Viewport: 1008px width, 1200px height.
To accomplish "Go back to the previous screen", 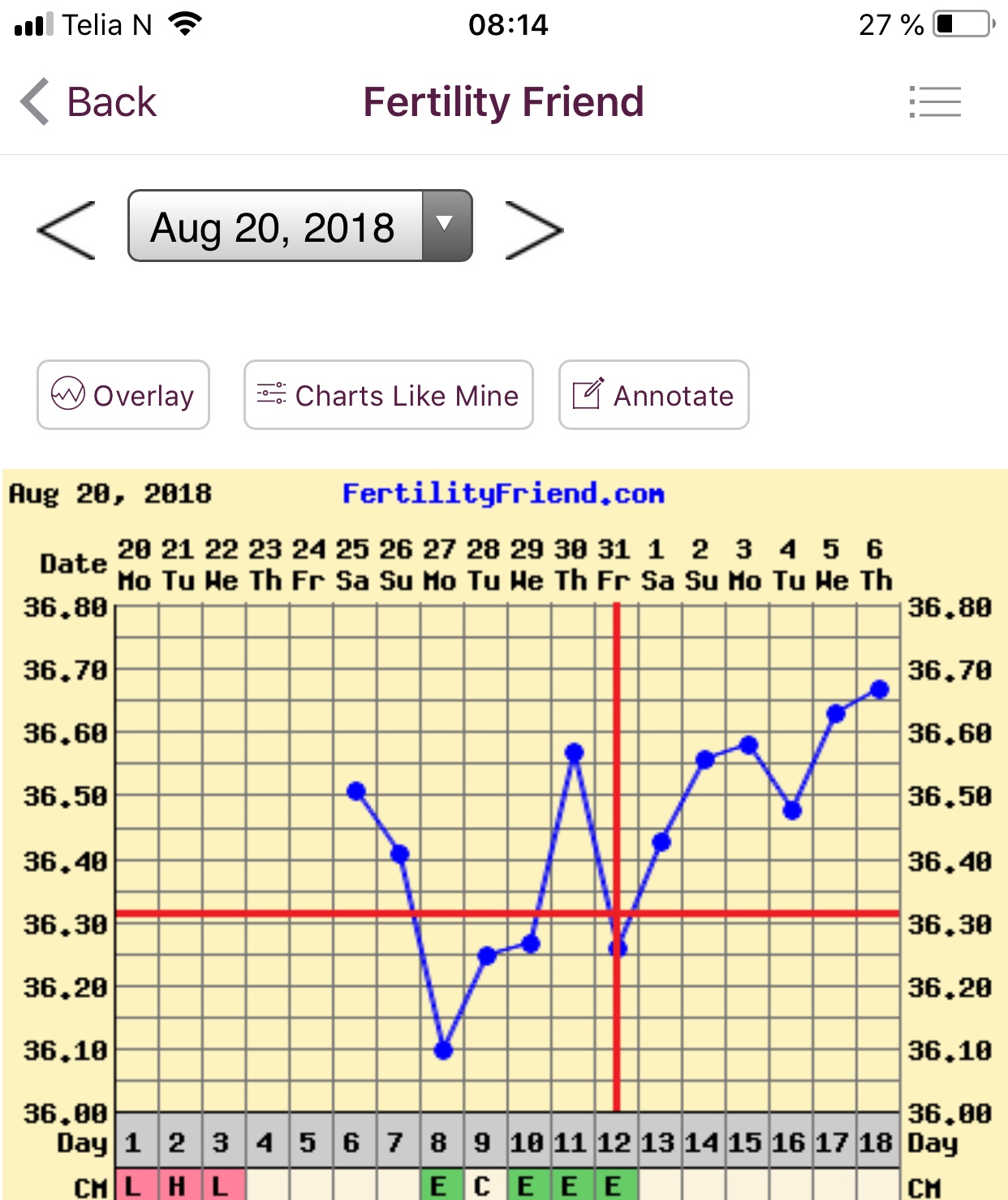I will pyautogui.click(x=88, y=102).
